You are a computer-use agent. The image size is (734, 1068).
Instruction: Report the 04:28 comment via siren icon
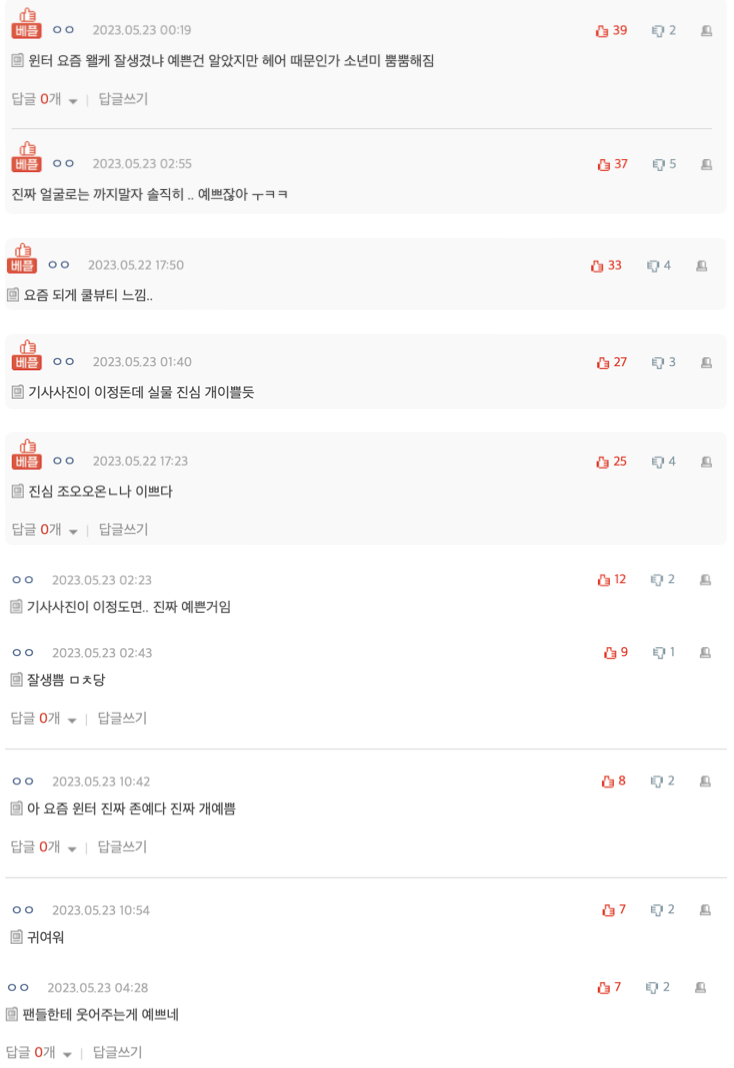click(x=700, y=988)
